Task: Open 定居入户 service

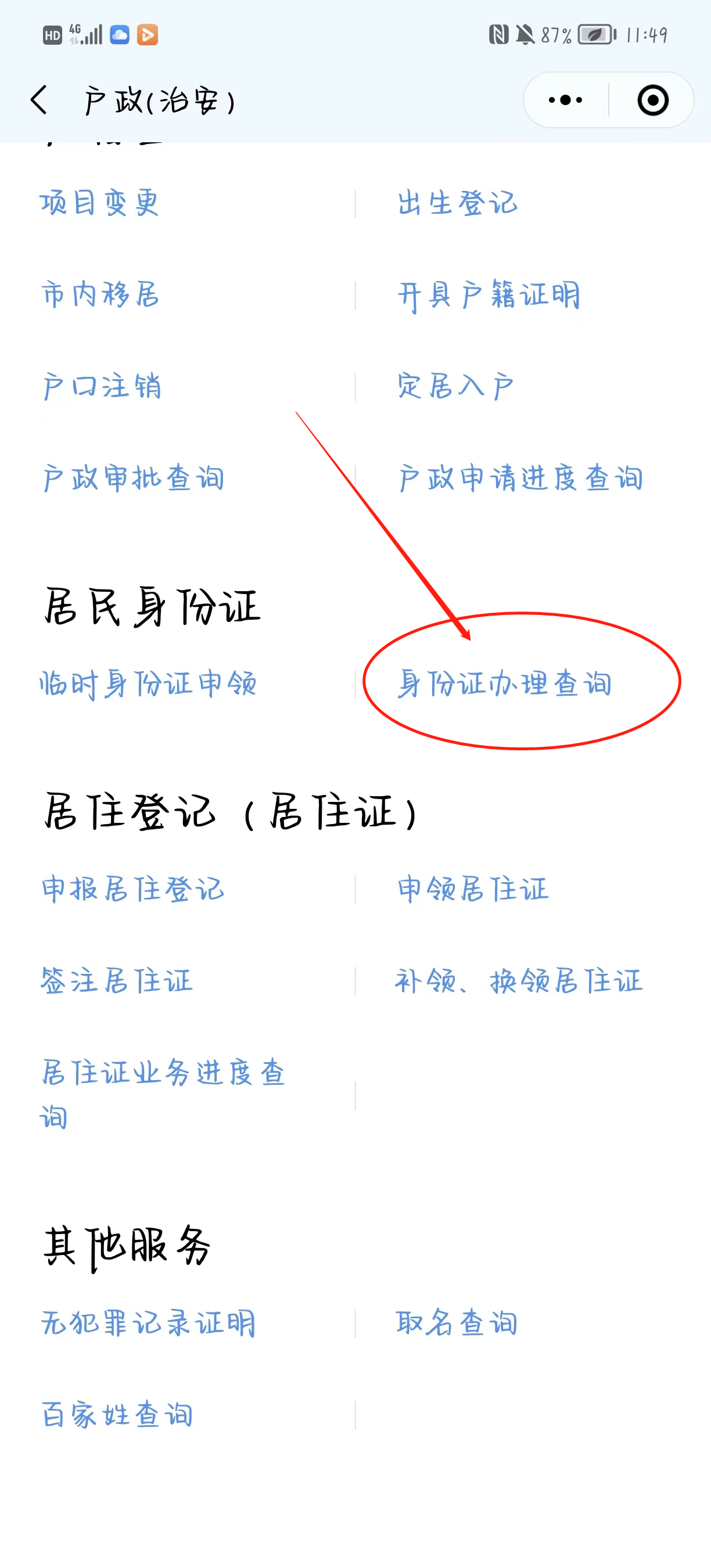Action: coord(455,387)
